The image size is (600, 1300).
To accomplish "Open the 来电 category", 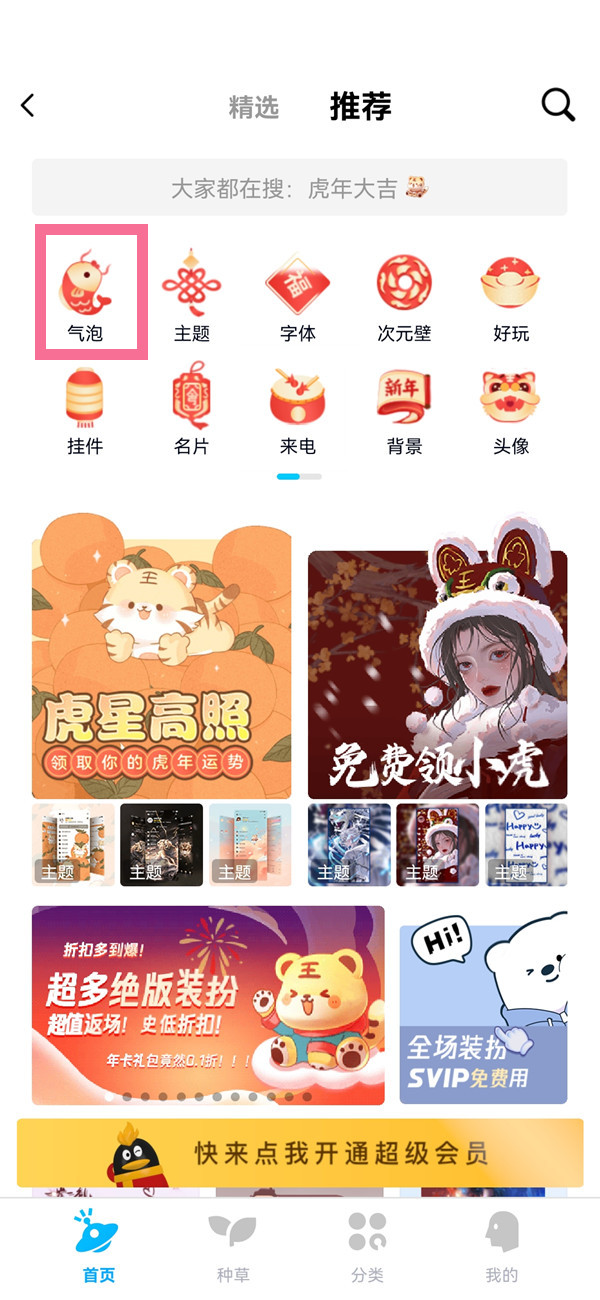I will tap(297, 410).
